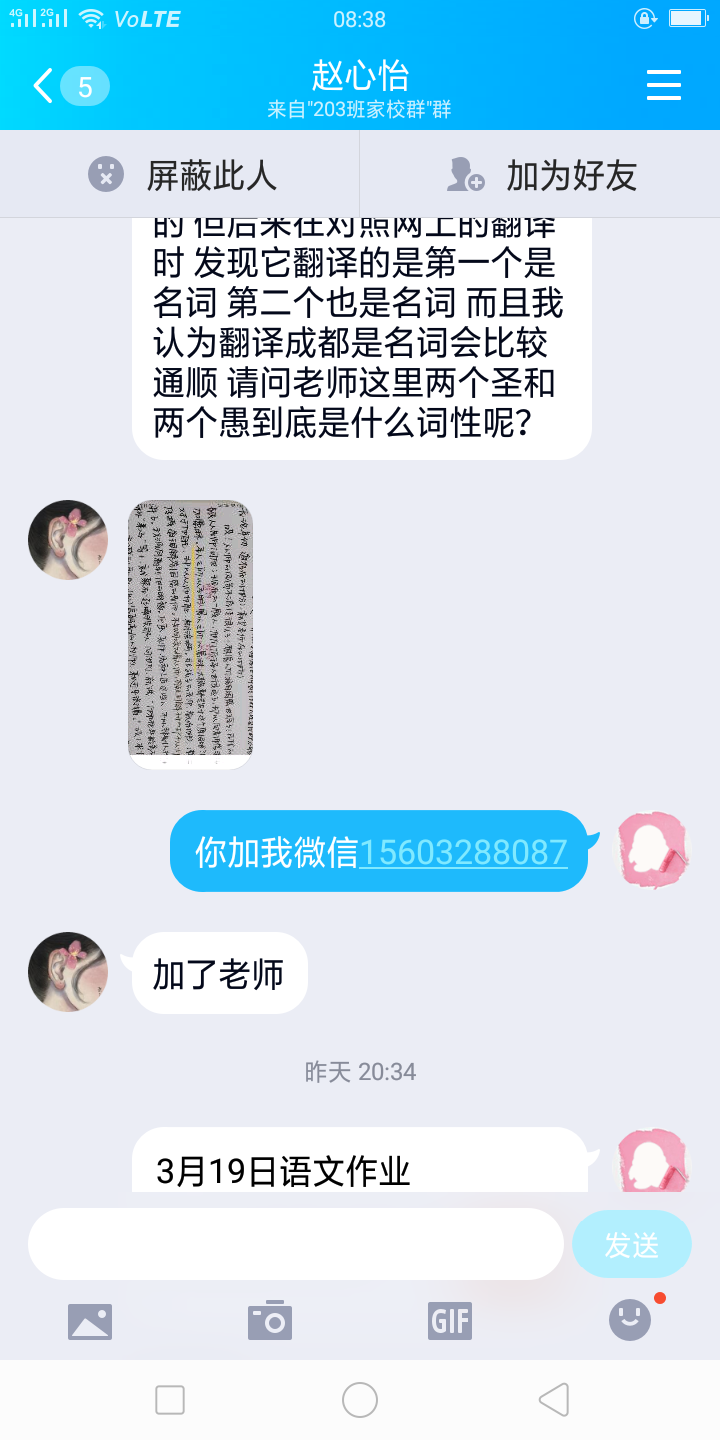Open the GIF picker

pyautogui.click(x=450, y=1322)
